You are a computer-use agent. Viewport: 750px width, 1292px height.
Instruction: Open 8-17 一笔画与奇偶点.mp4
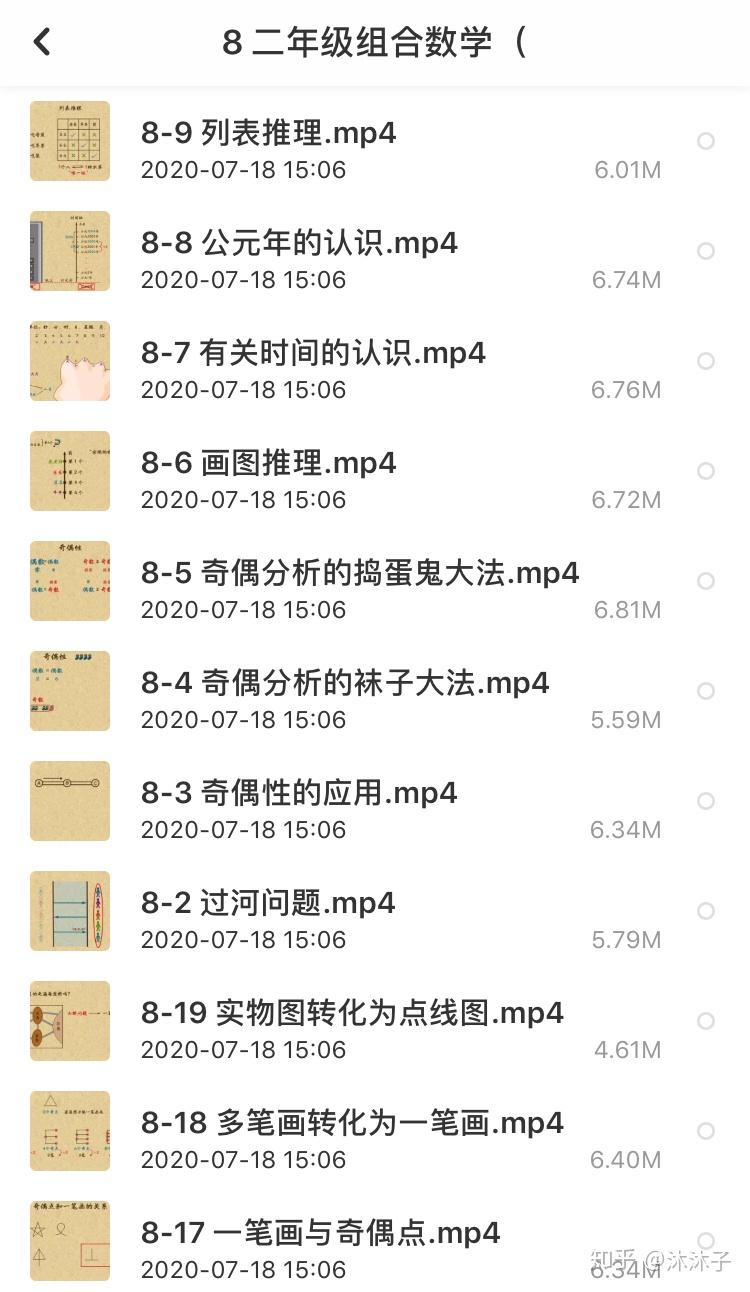coord(320,1233)
